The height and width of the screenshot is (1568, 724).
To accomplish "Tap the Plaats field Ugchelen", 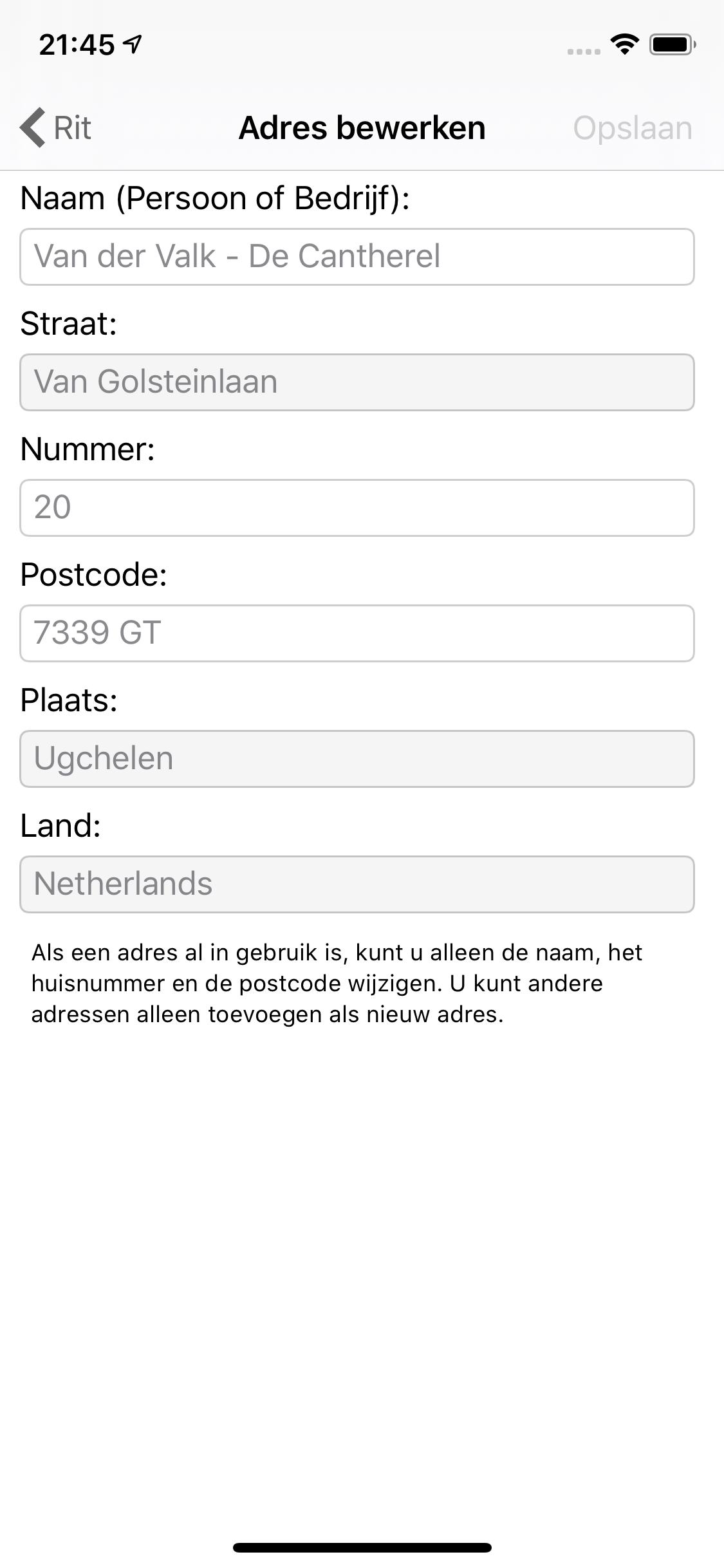I will tap(357, 759).
